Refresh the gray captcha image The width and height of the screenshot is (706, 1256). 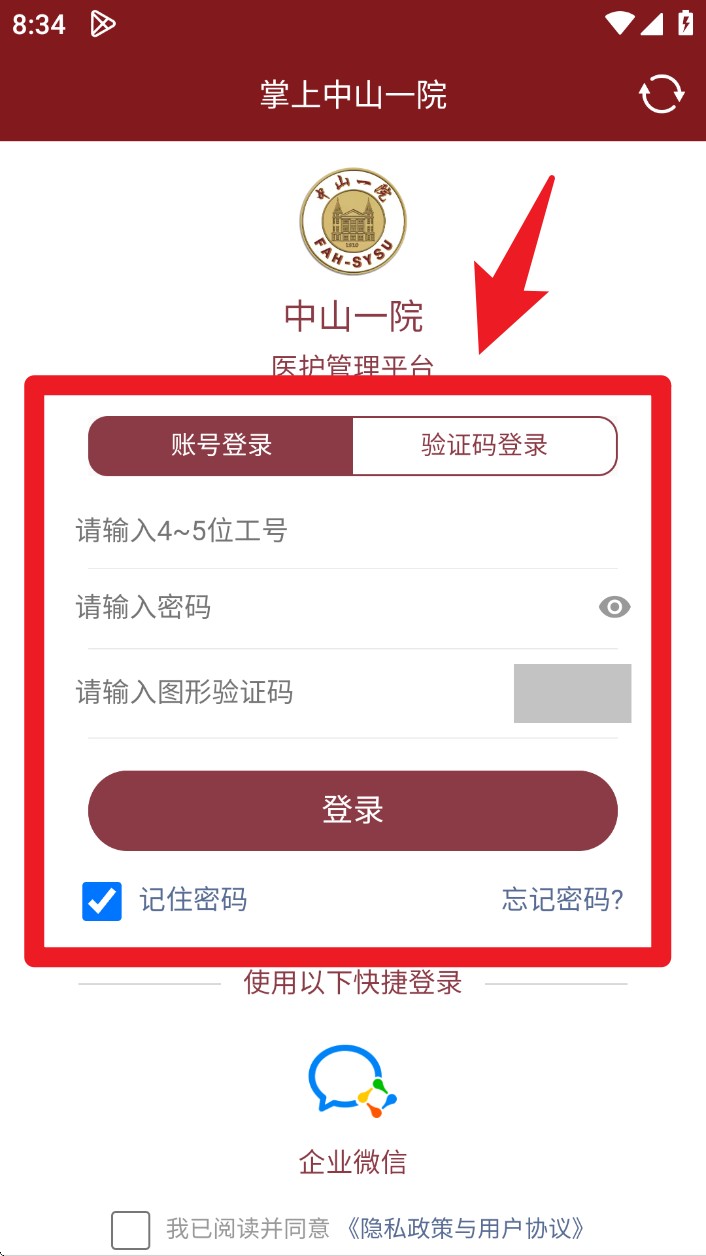click(572, 693)
